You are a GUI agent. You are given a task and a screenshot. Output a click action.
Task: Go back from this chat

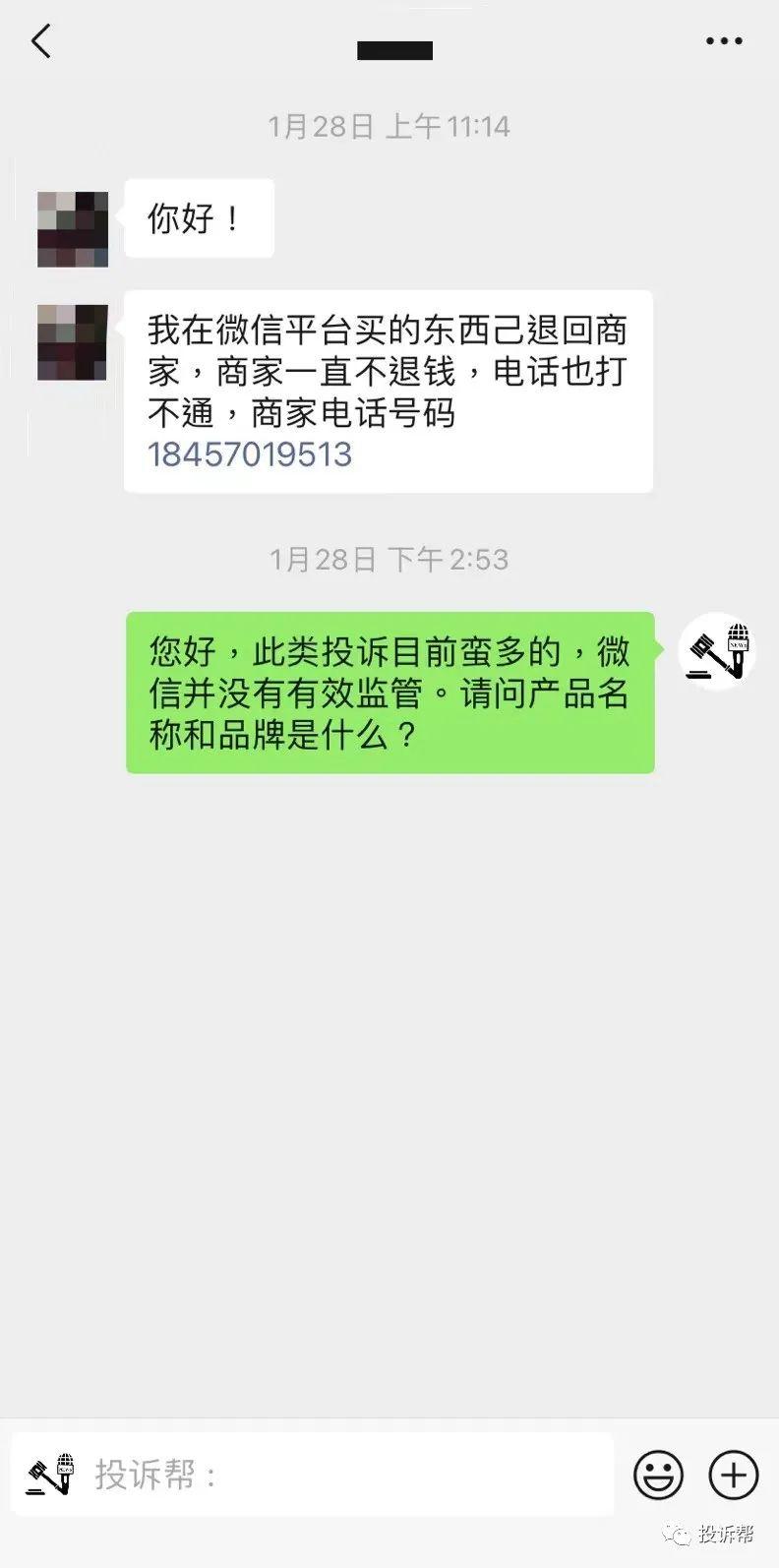click(x=41, y=42)
